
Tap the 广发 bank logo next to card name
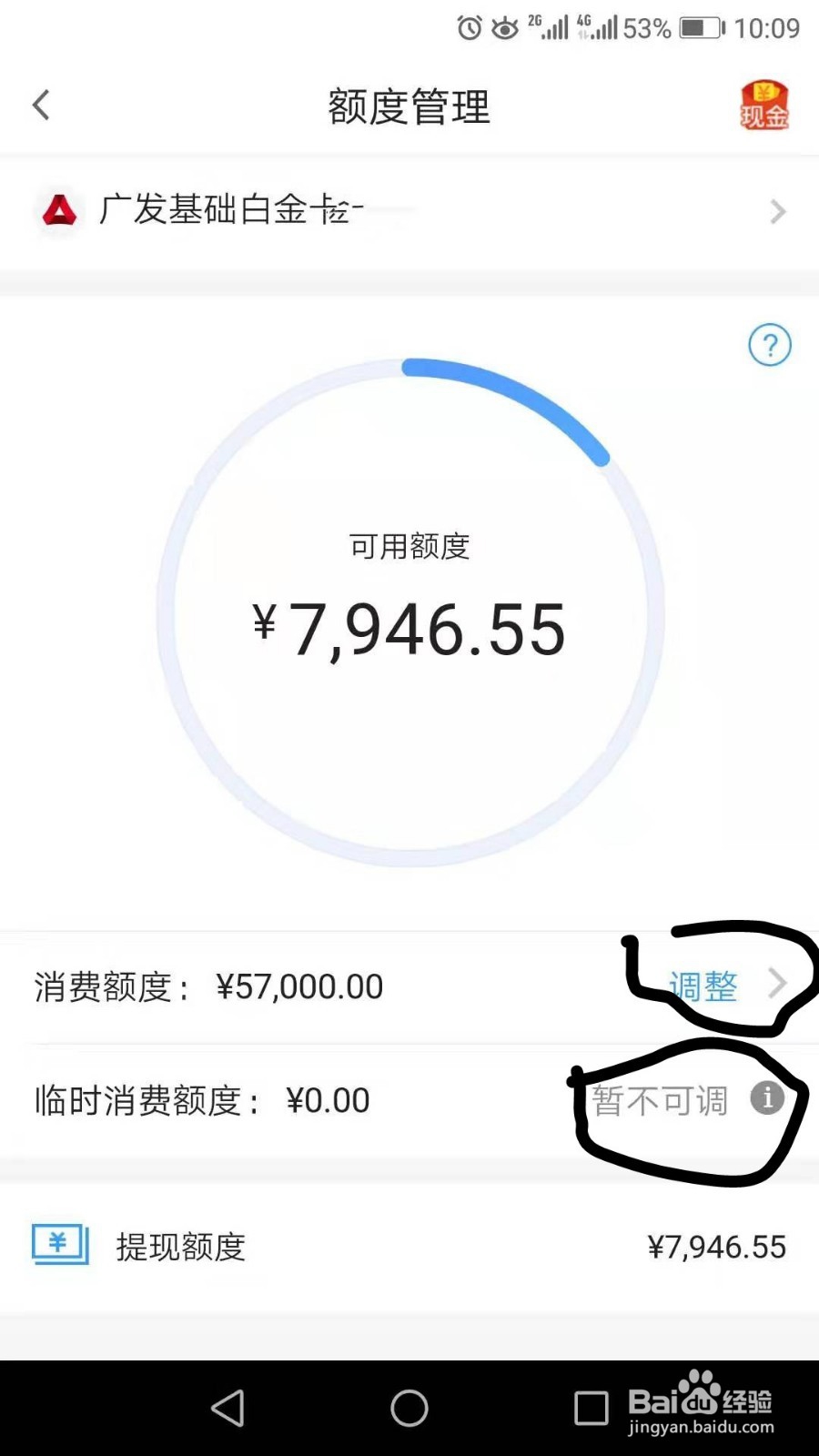58,211
